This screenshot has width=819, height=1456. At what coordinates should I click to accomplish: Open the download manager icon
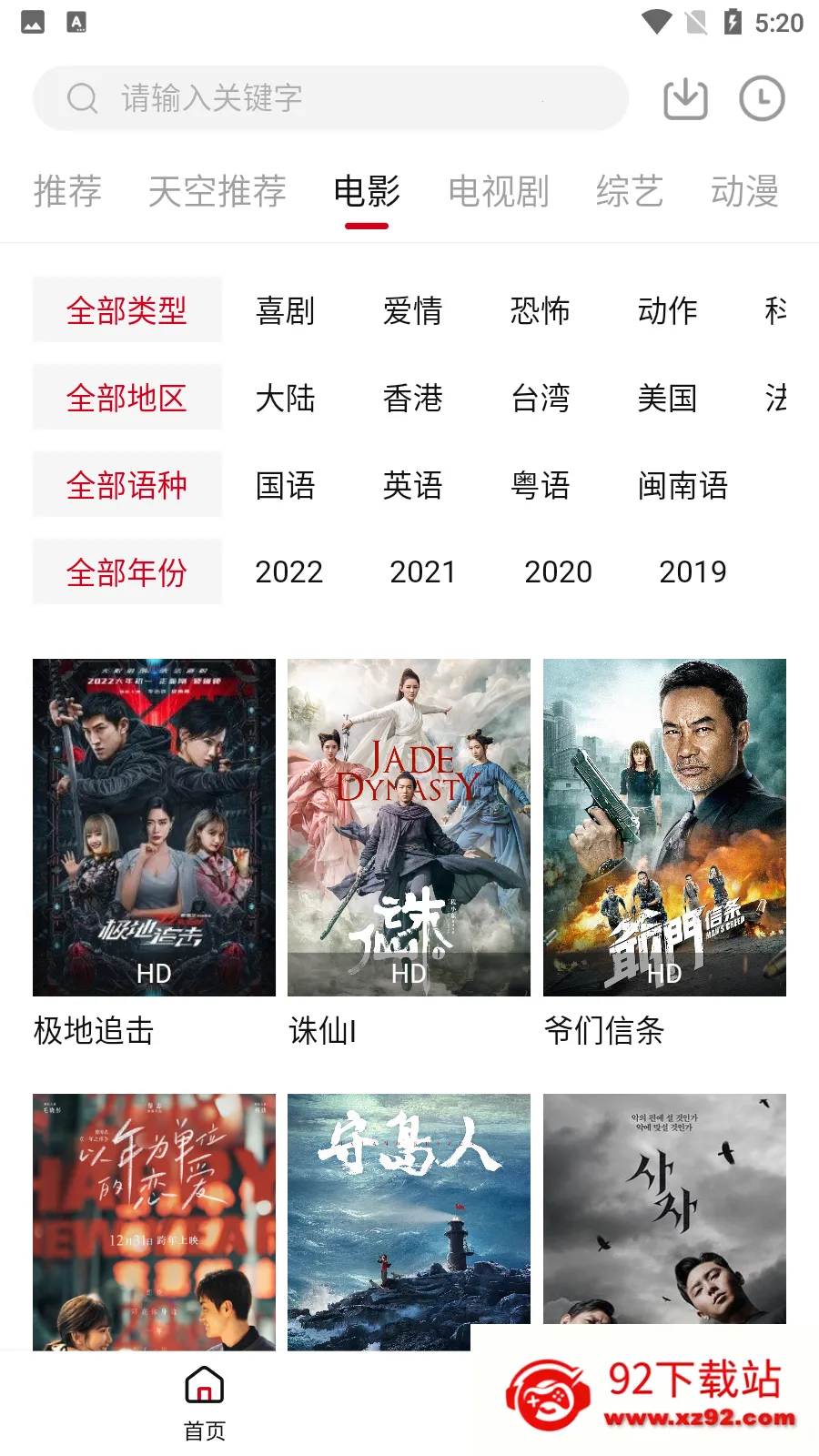coord(685,98)
